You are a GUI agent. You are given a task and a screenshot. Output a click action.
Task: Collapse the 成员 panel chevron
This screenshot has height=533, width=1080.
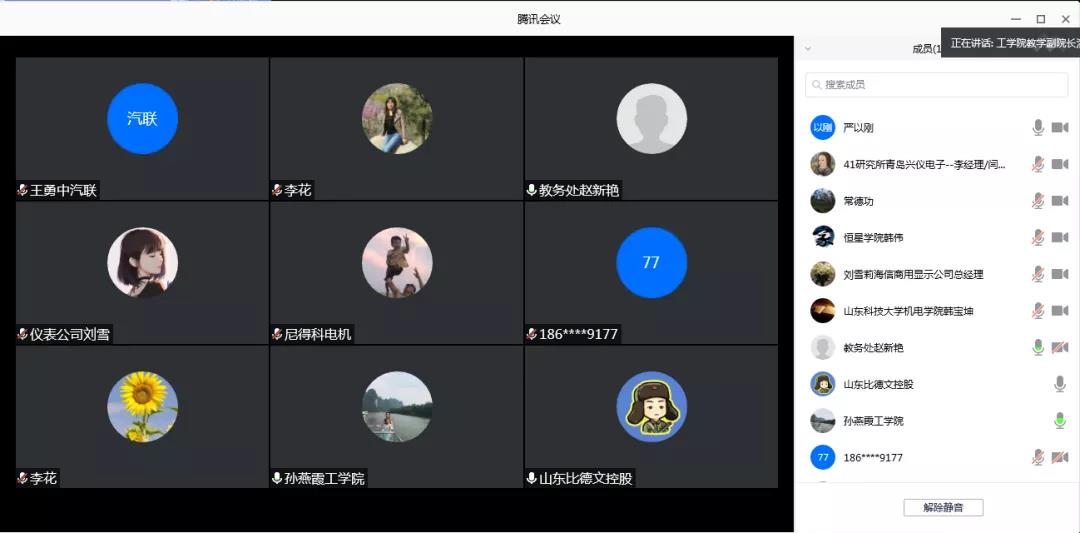pyautogui.click(x=808, y=48)
